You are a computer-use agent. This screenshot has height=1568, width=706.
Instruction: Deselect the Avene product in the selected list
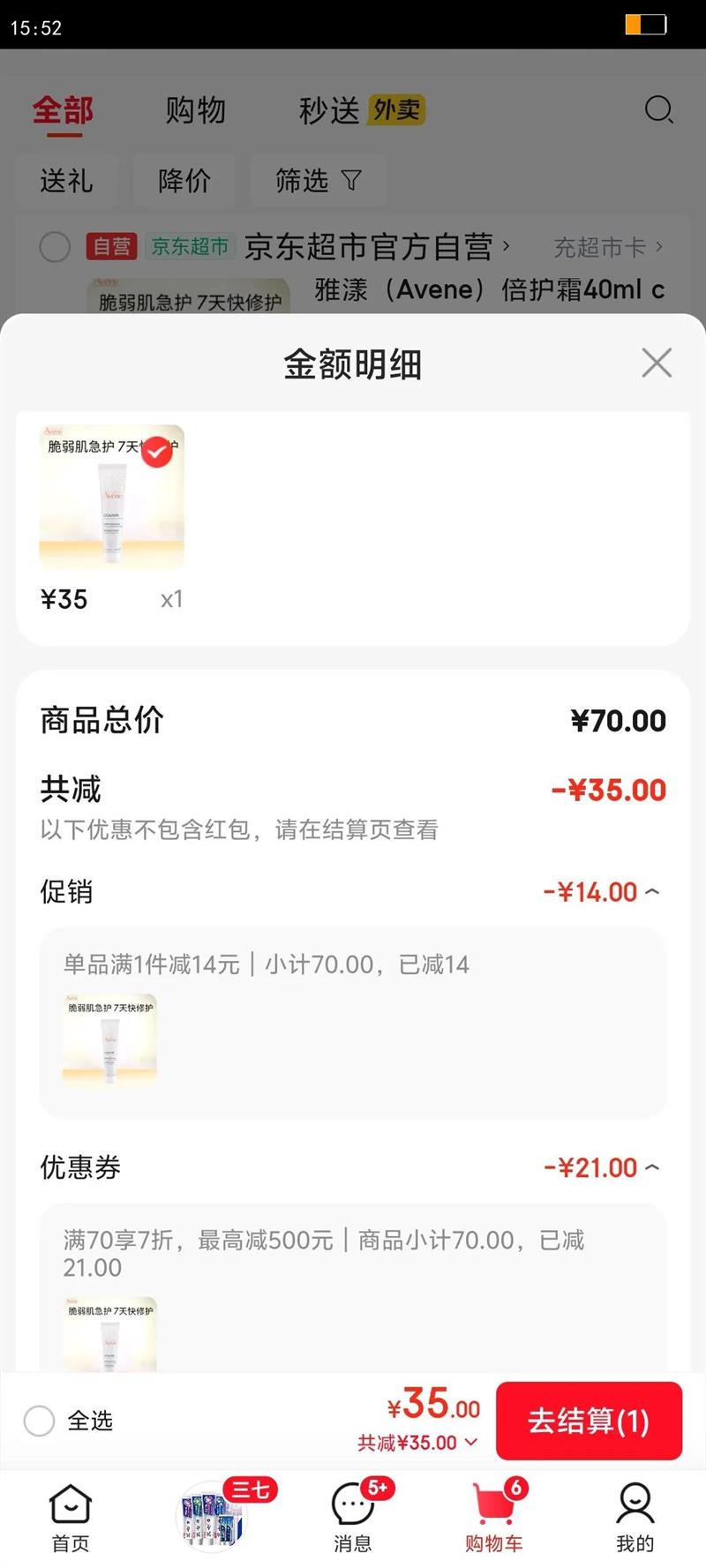[157, 452]
